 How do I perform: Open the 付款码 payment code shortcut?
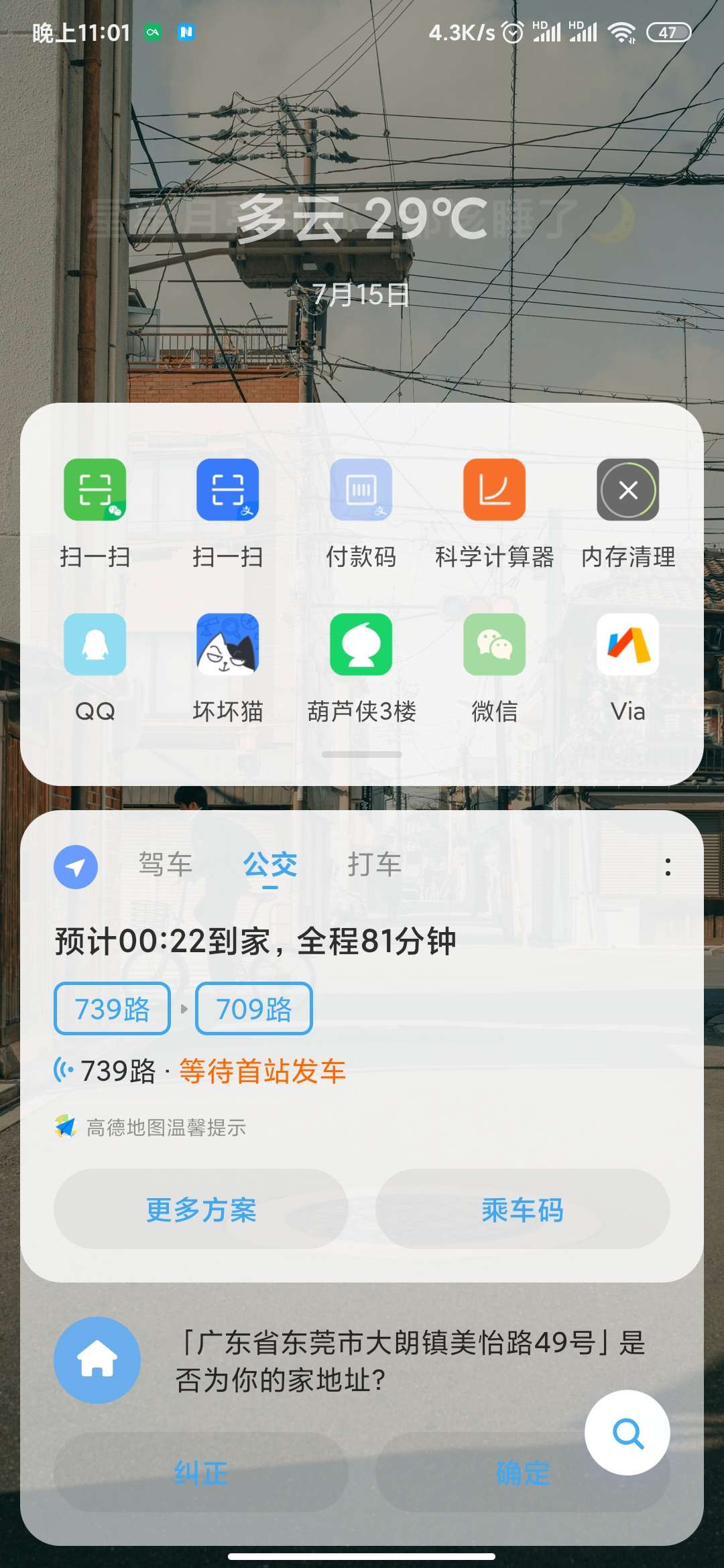361,490
